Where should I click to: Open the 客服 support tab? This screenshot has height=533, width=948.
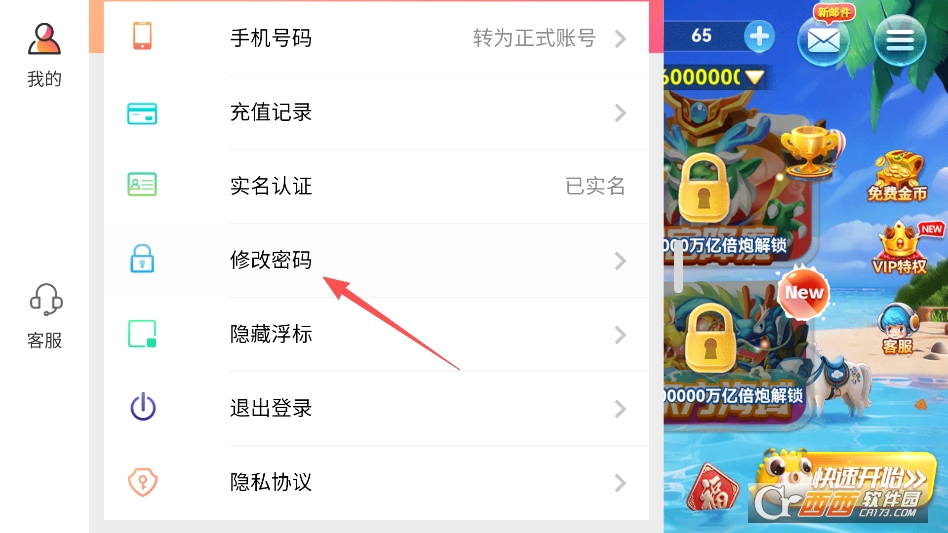(44, 315)
